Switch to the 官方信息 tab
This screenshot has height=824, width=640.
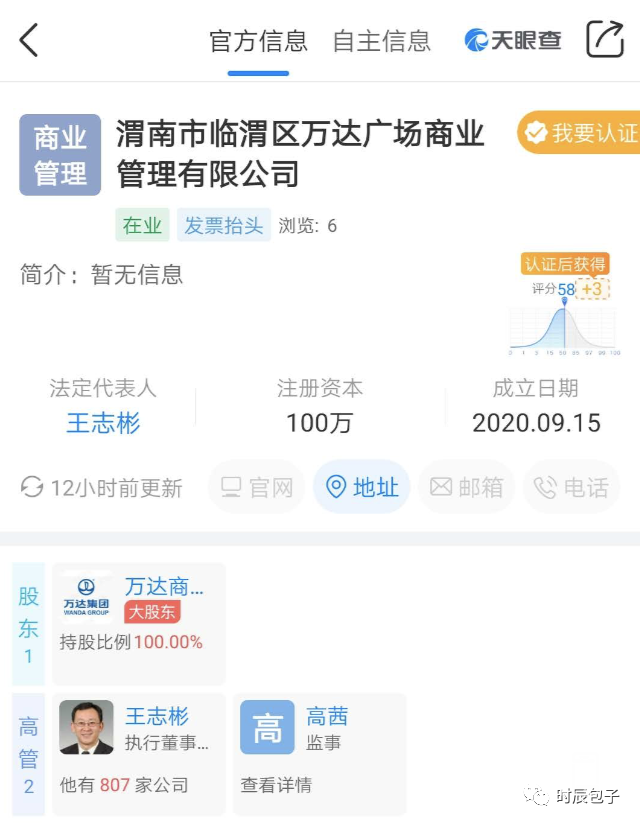(x=258, y=41)
